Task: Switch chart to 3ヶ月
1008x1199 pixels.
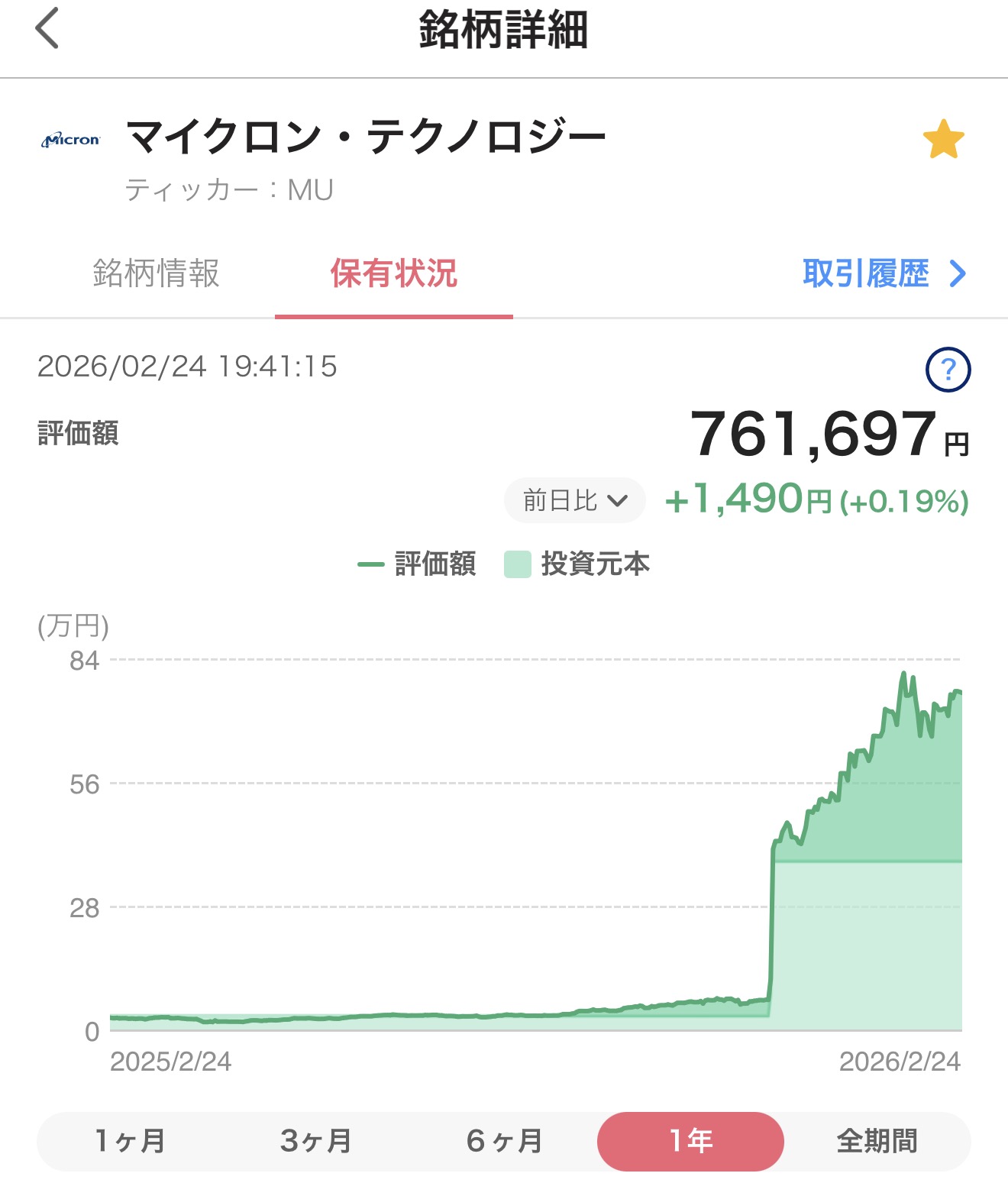Action: coord(316,1141)
